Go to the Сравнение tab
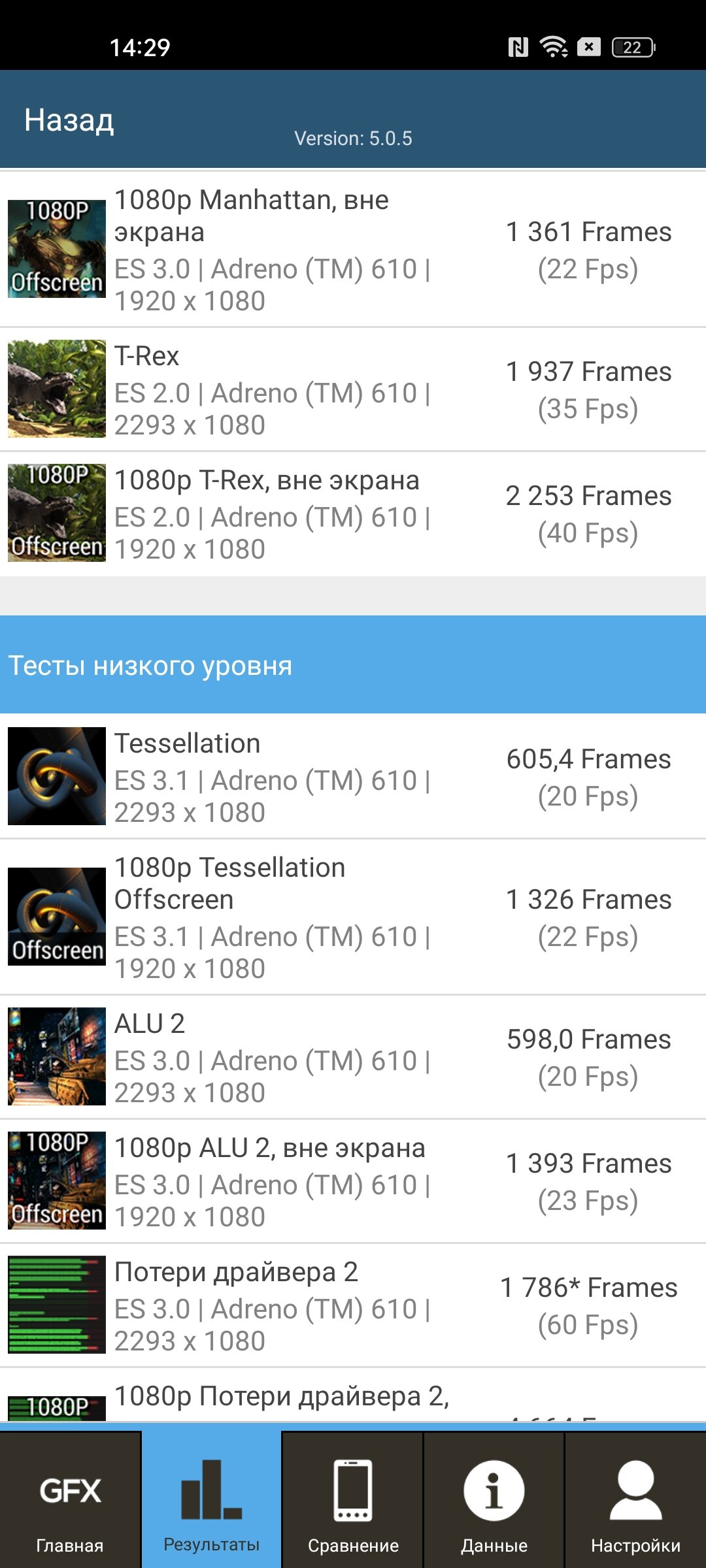Viewport: 706px width, 1568px height. 353,1500
